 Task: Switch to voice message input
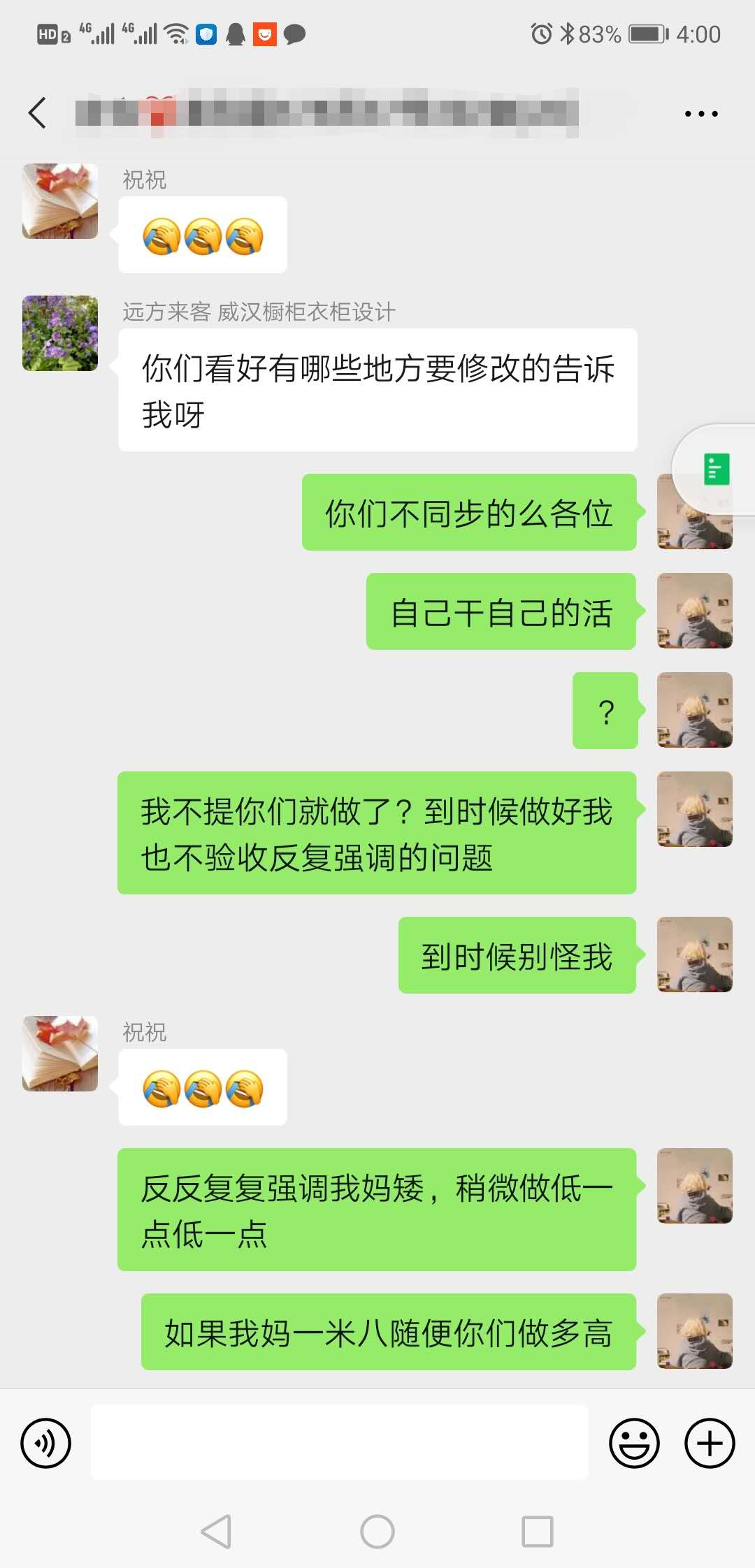click(x=46, y=1442)
